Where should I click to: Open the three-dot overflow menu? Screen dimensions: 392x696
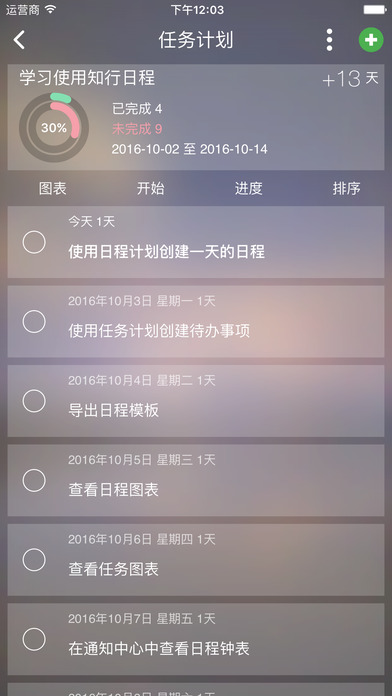(329, 40)
